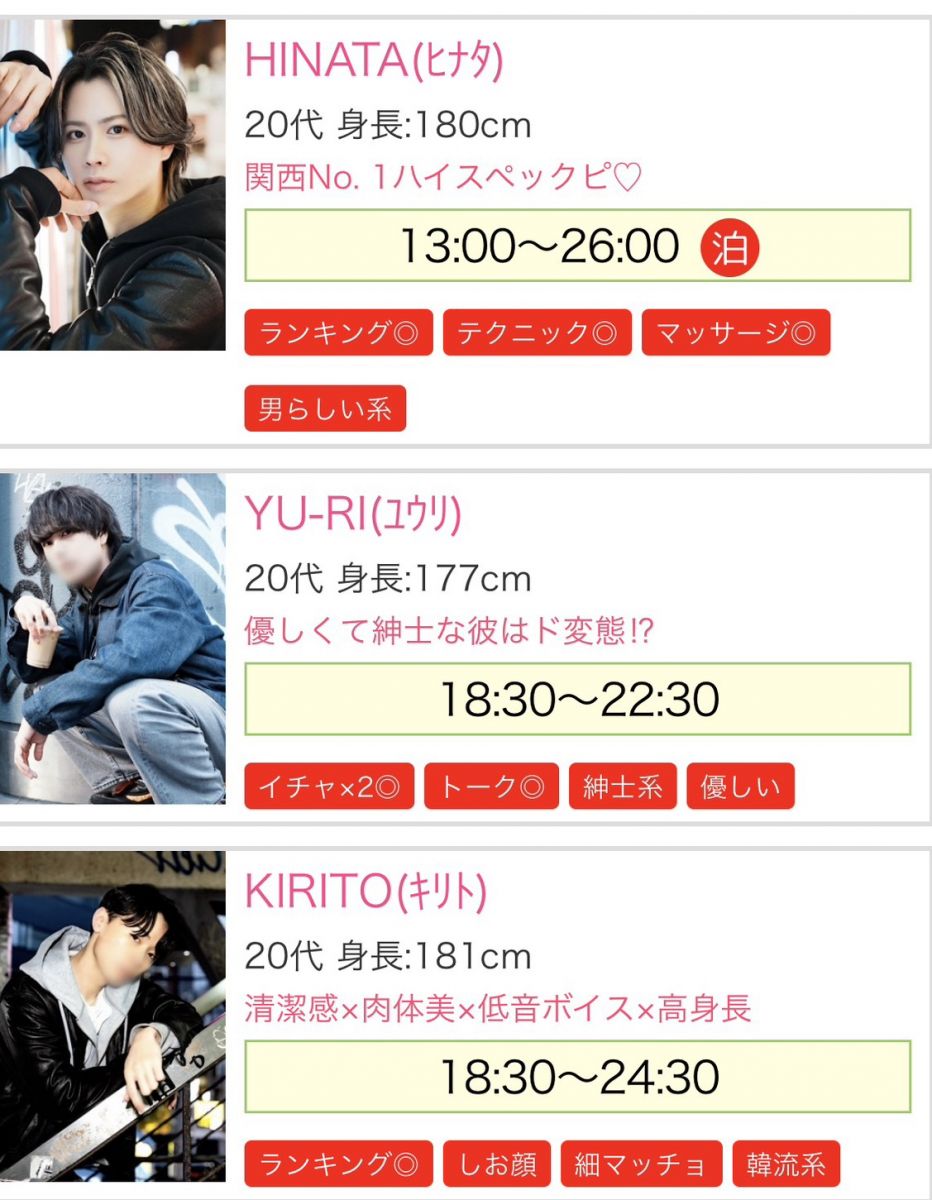
Task: Tap the HINATA(ヒナタ) name link
Action: (373, 61)
